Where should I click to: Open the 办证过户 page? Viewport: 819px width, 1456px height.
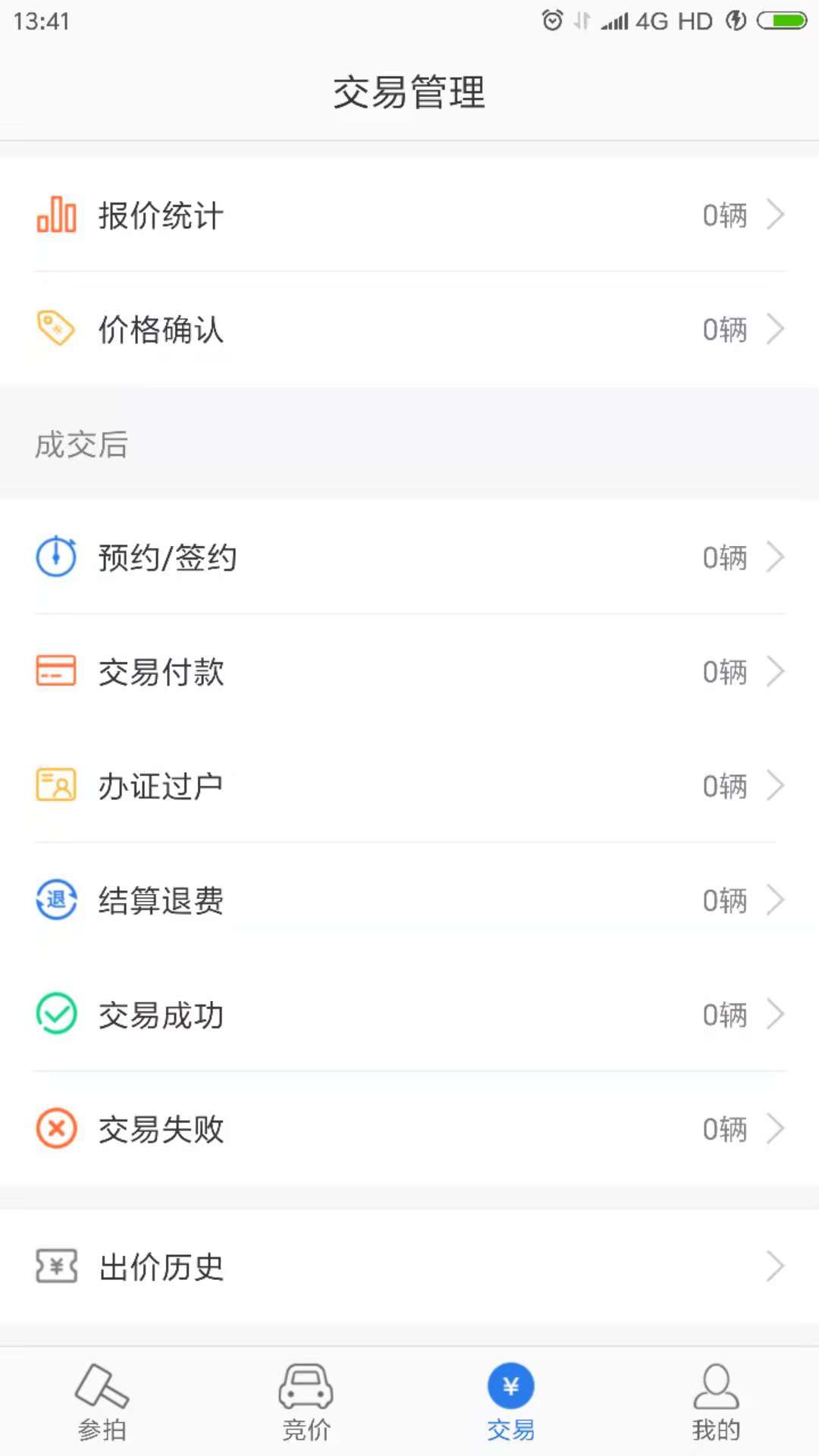(x=409, y=786)
